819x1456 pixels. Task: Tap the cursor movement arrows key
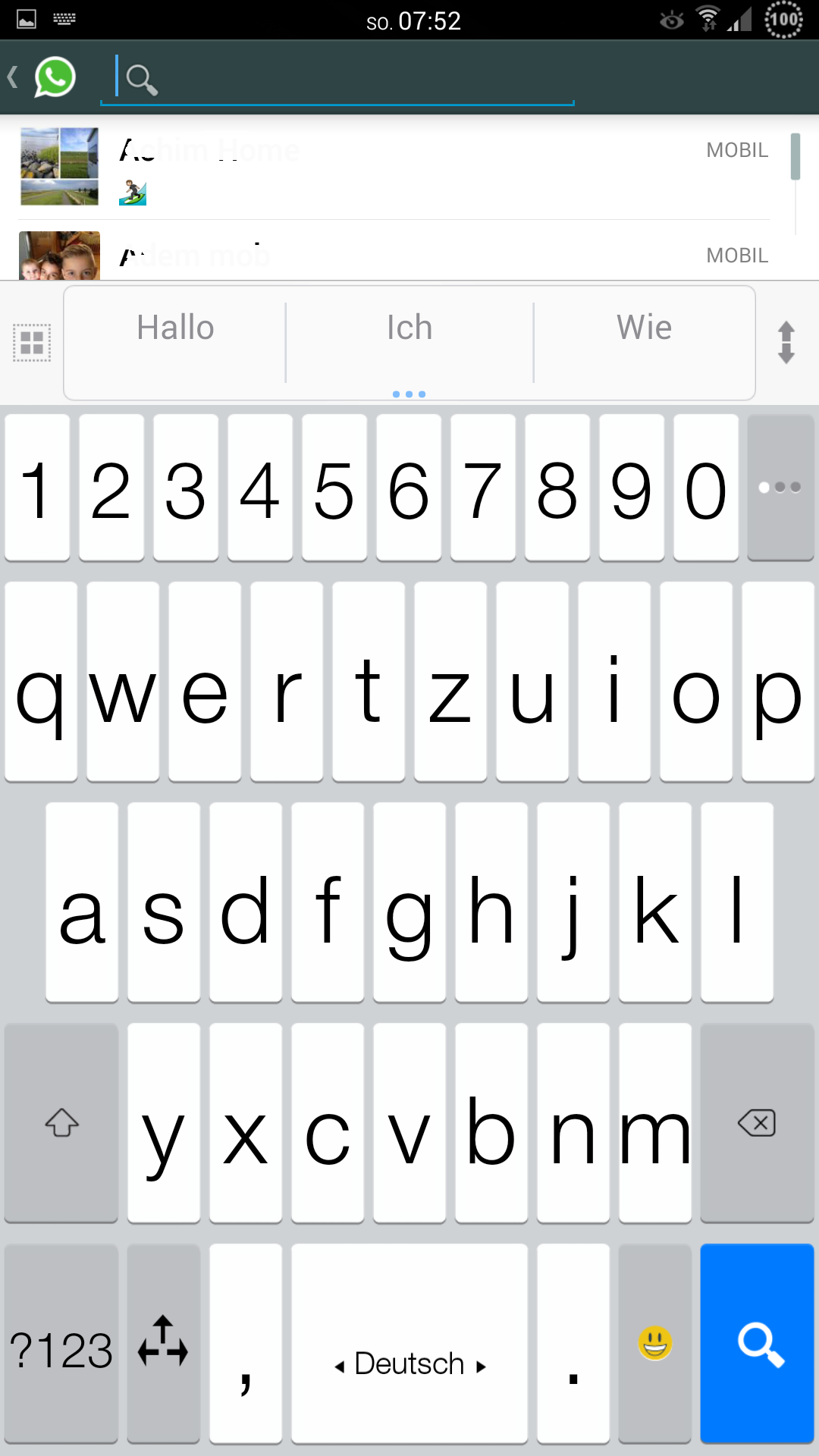(x=163, y=1343)
